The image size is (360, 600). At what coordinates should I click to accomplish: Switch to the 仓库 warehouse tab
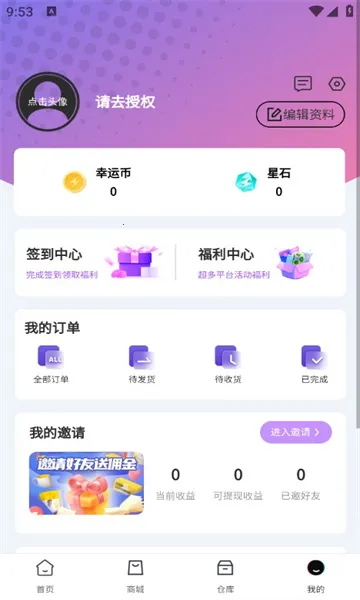coord(225,576)
